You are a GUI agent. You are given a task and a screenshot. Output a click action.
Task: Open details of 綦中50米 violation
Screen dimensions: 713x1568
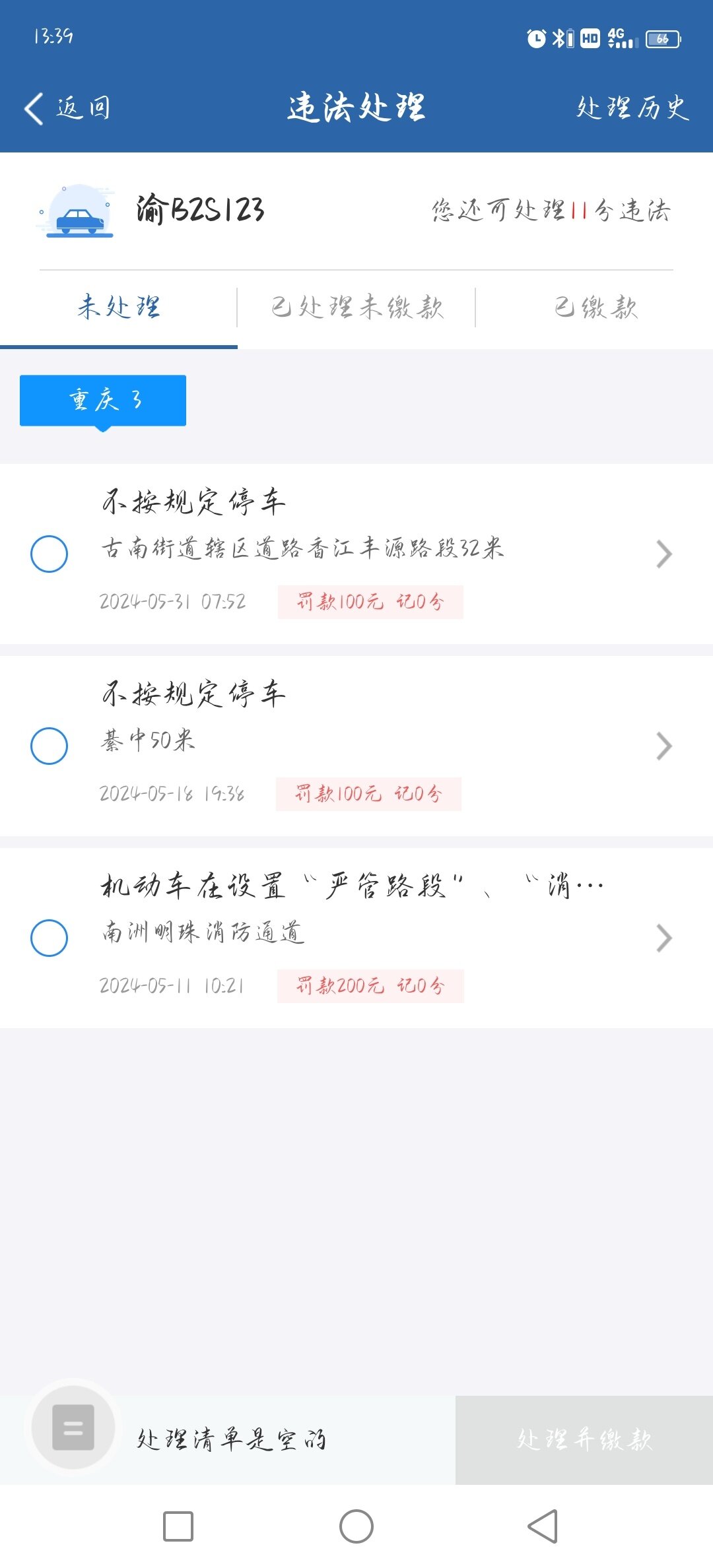pyautogui.click(x=663, y=746)
